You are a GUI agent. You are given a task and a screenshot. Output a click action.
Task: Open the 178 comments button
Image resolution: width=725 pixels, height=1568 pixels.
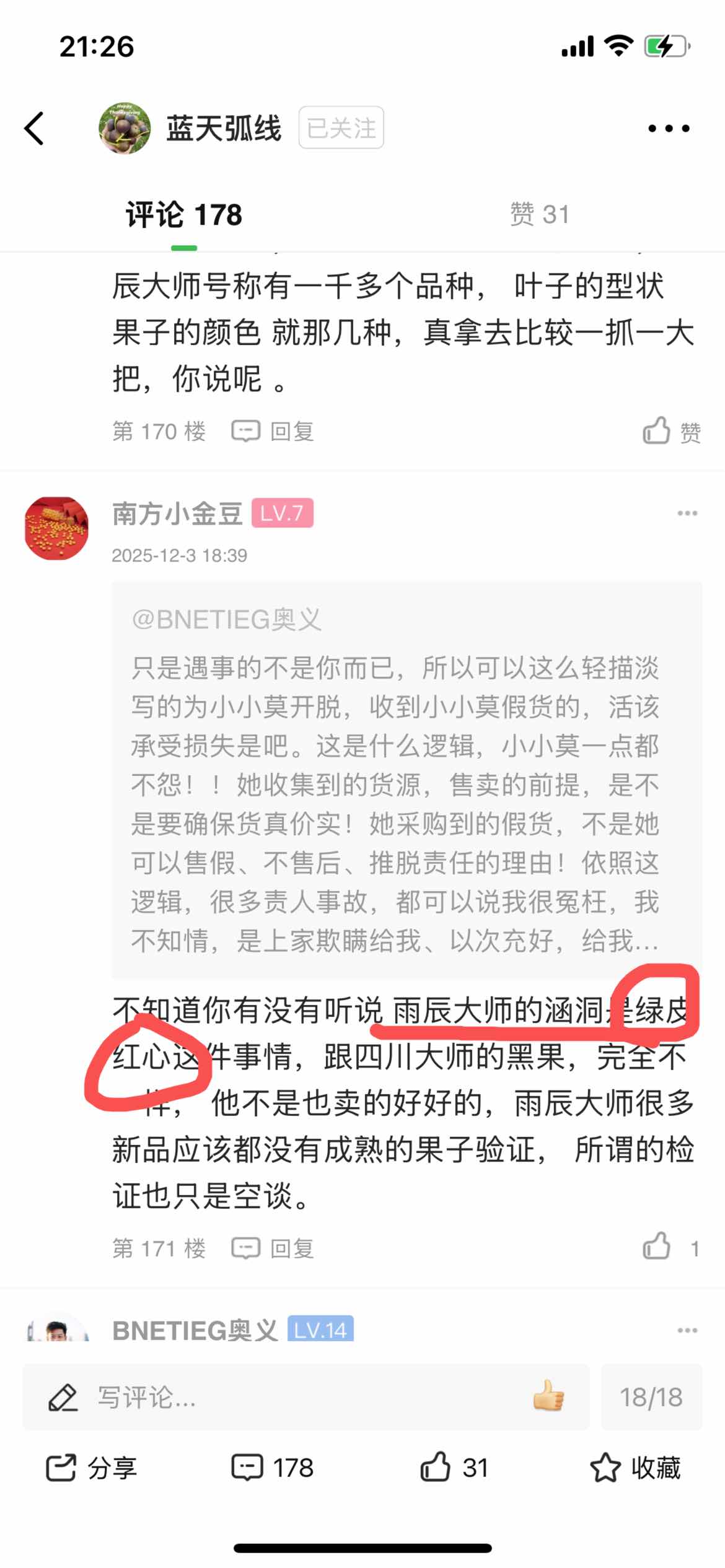(273, 1468)
